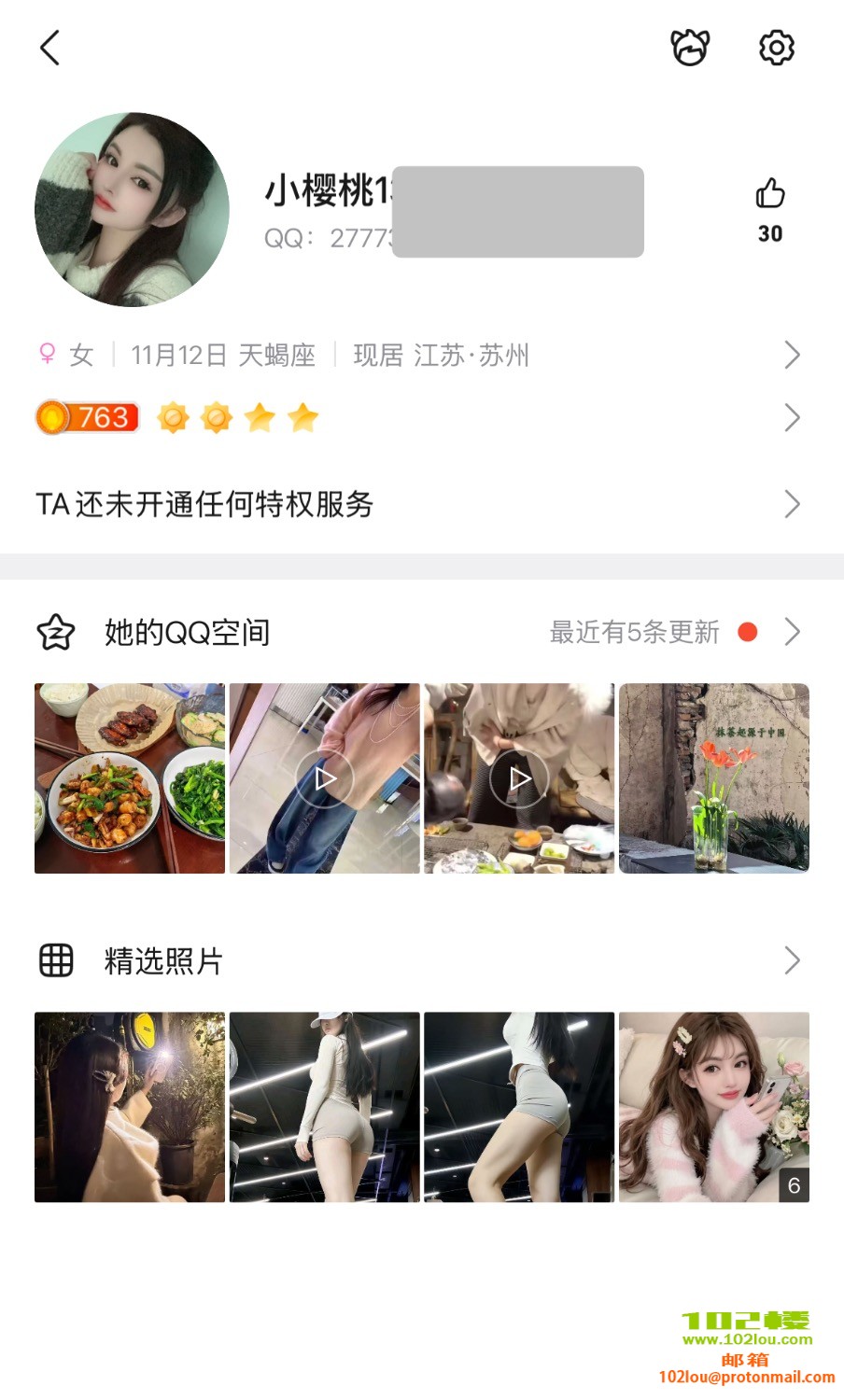
Task: Open the flower vase photo
Action: point(714,778)
